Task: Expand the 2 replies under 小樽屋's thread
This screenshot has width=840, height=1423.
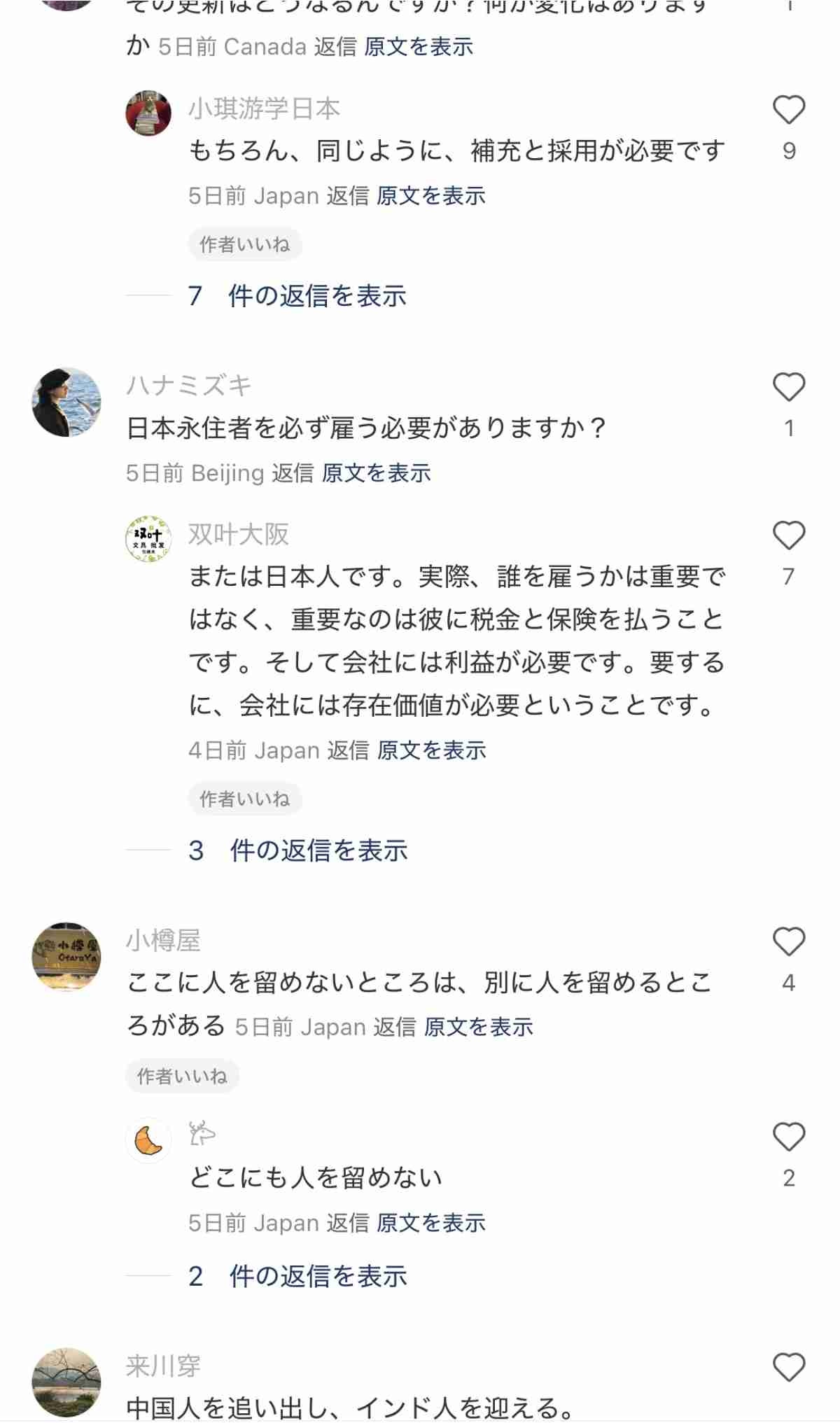Action: (x=298, y=1276)
